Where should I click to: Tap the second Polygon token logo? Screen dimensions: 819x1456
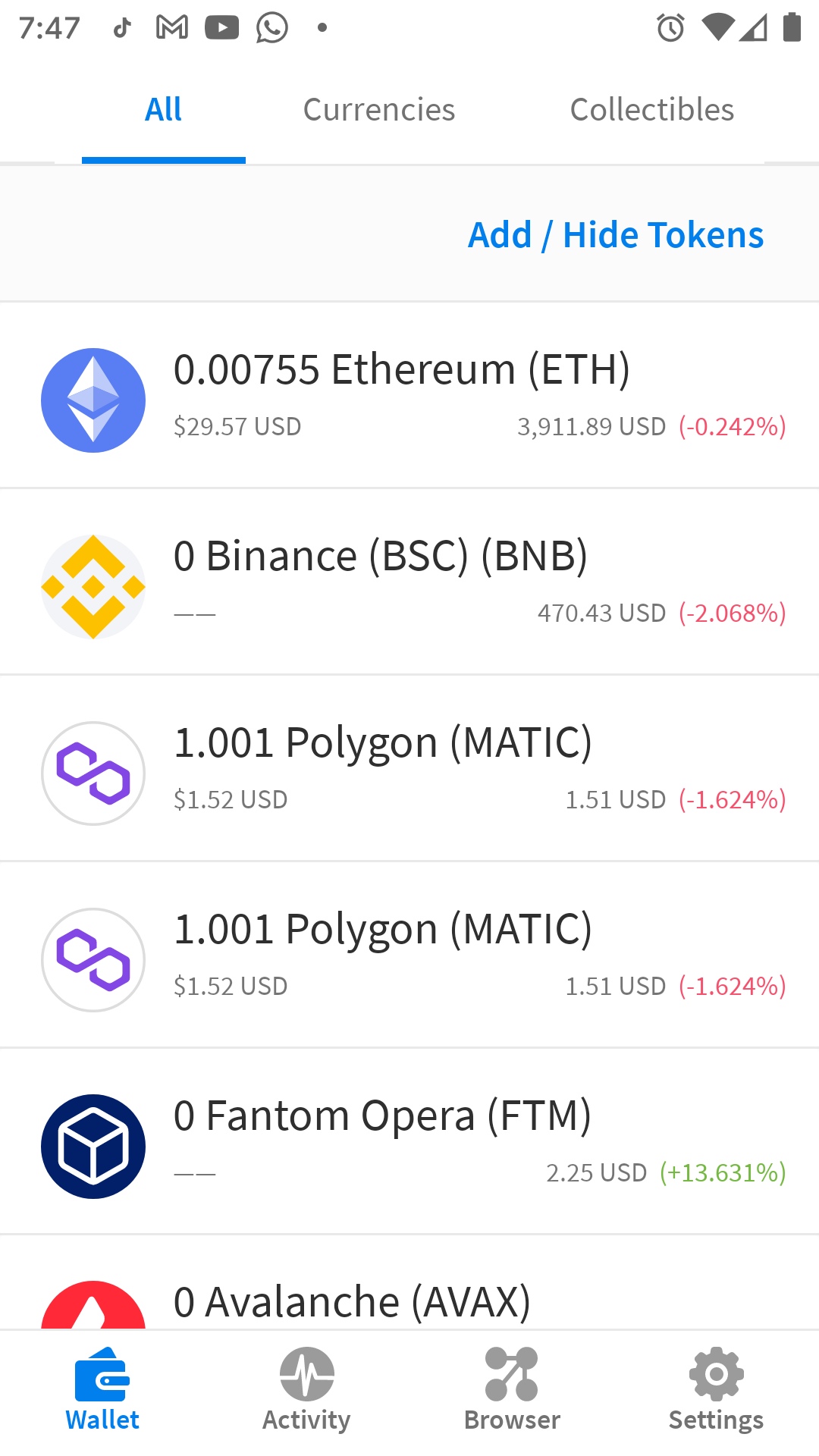point(93,959)
